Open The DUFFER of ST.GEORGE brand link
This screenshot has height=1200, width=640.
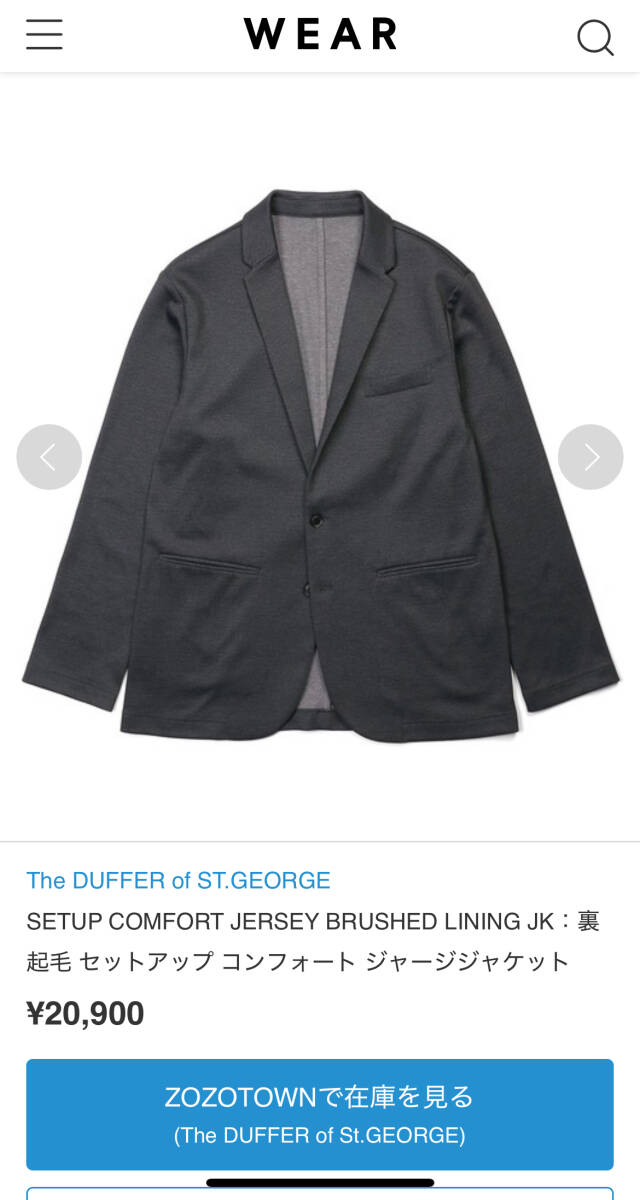[x=178, y=880]
